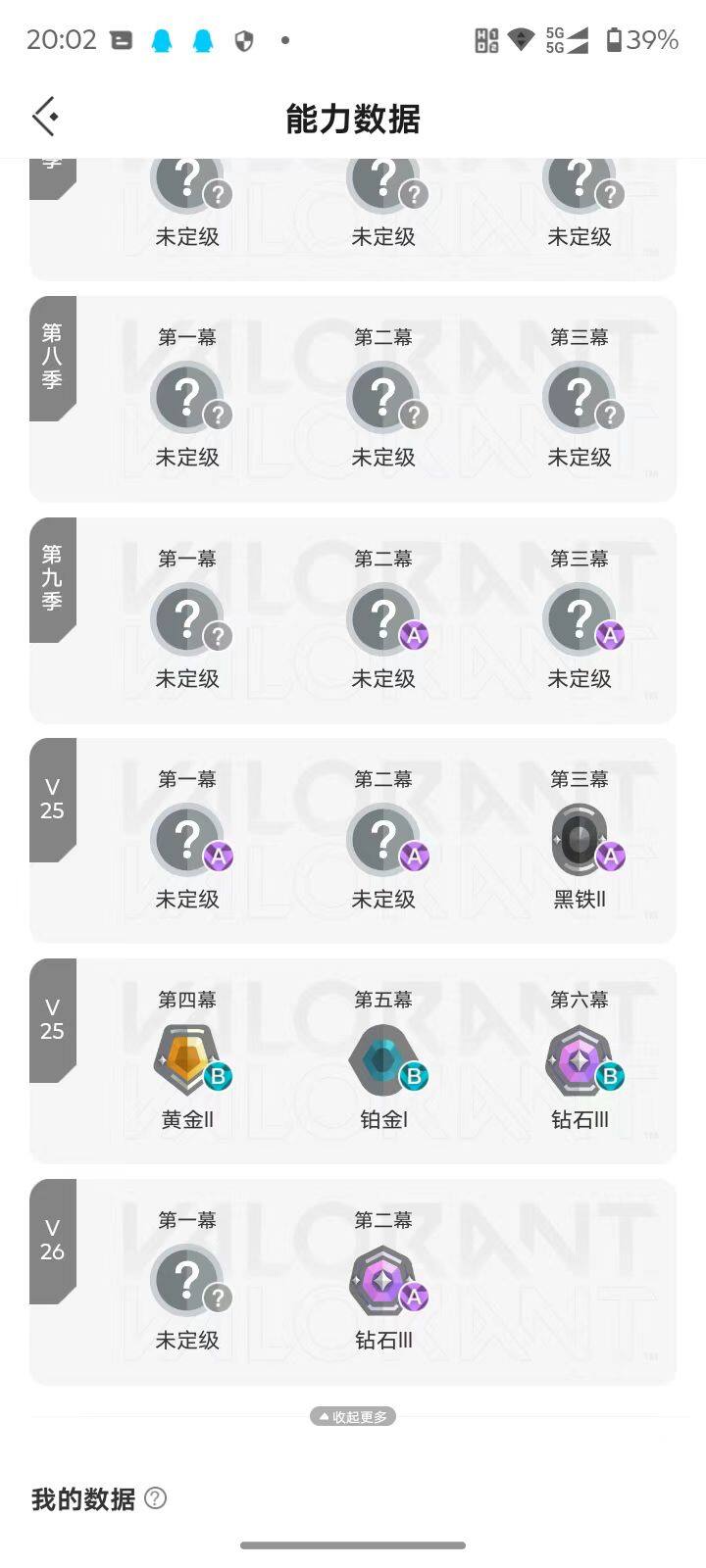Image resolution: width=706 pixels, height=1568 pixels.
Task: Switch to the V25 season tab
Action: (51, 799)
